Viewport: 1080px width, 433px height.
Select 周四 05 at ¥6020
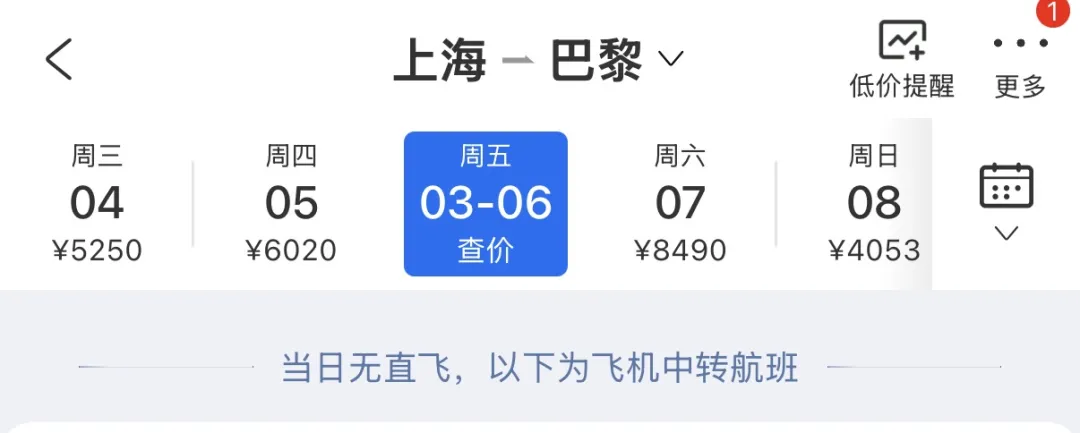[x=291, y=203]
